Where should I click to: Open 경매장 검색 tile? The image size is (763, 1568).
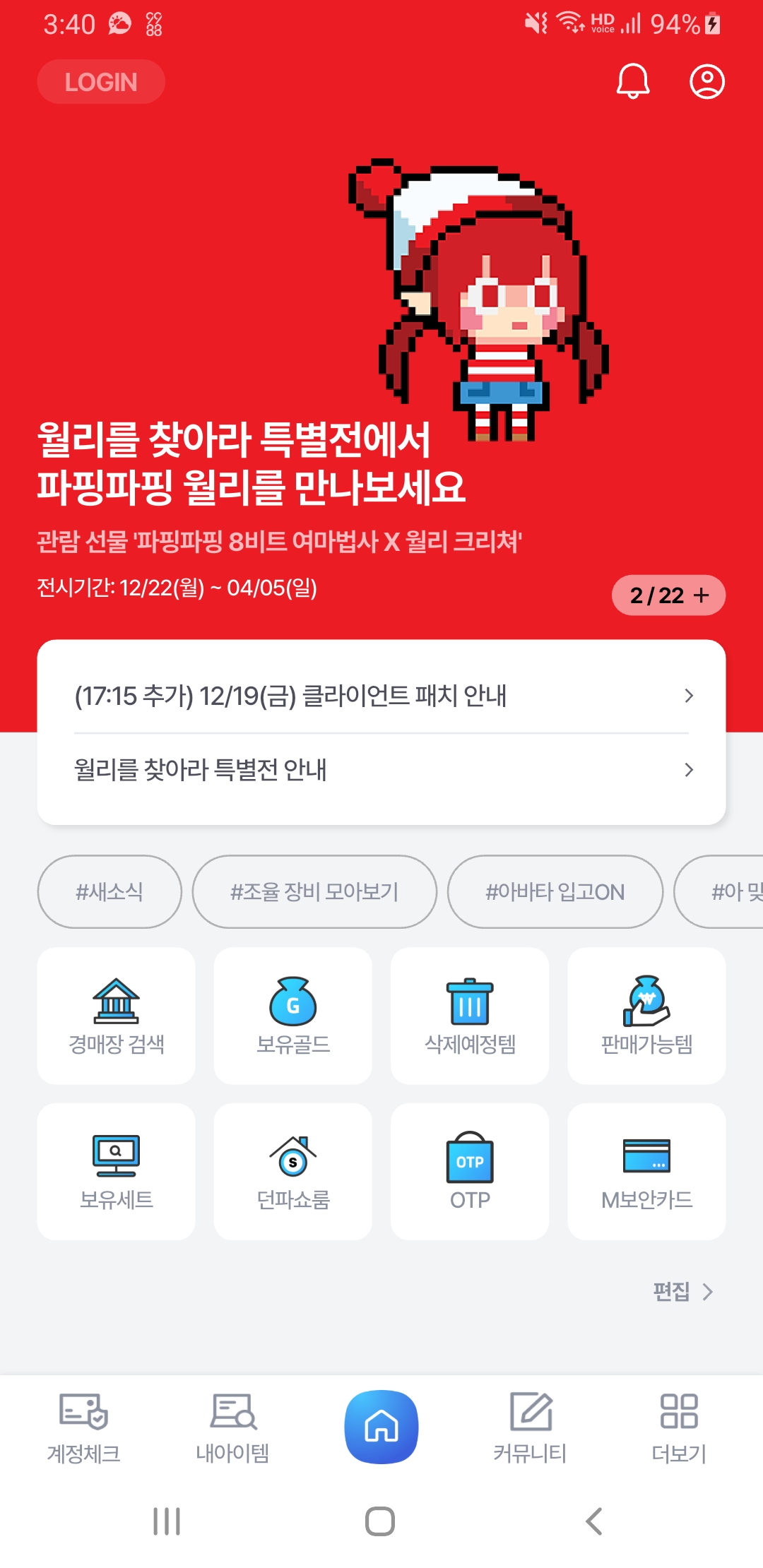click(x=117, y=1016)
